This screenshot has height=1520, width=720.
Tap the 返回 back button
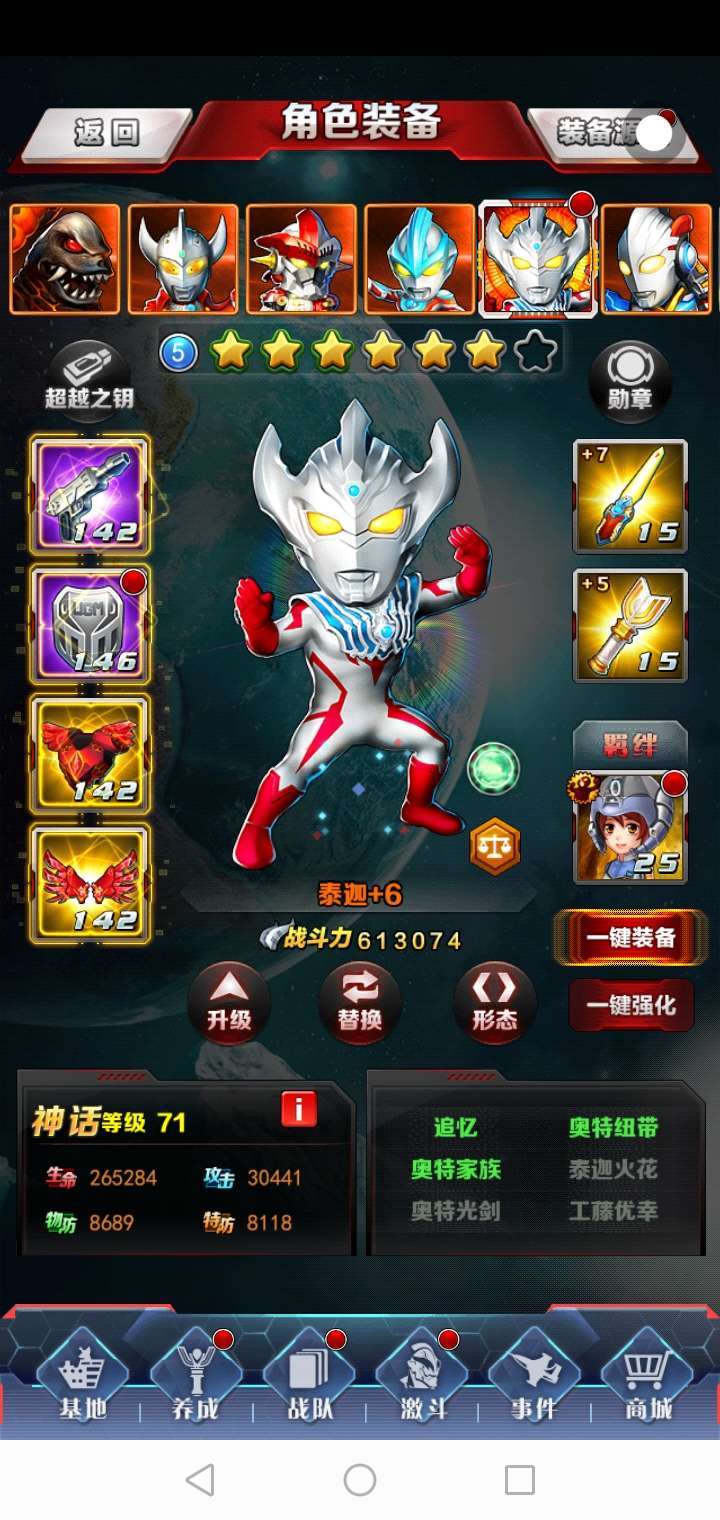coord(105,133)
